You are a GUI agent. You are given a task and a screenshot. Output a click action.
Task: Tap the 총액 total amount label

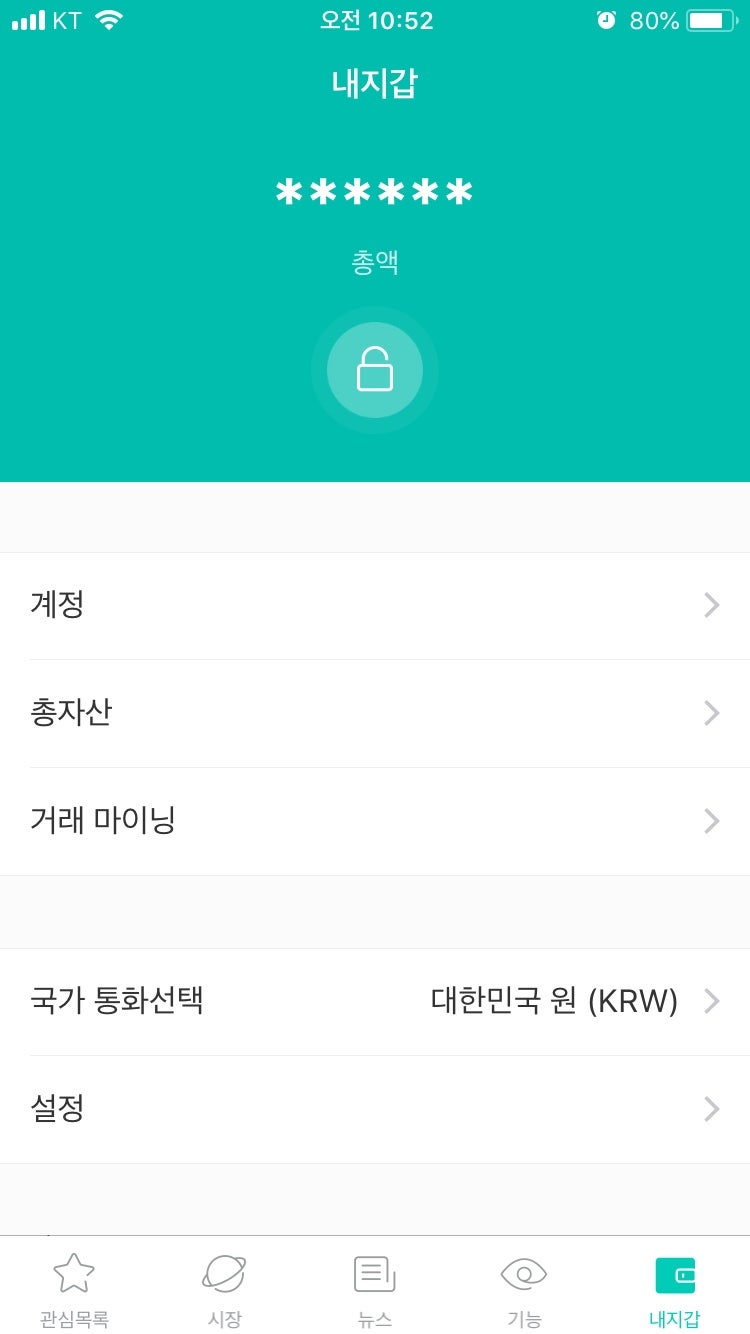point(375,260)
